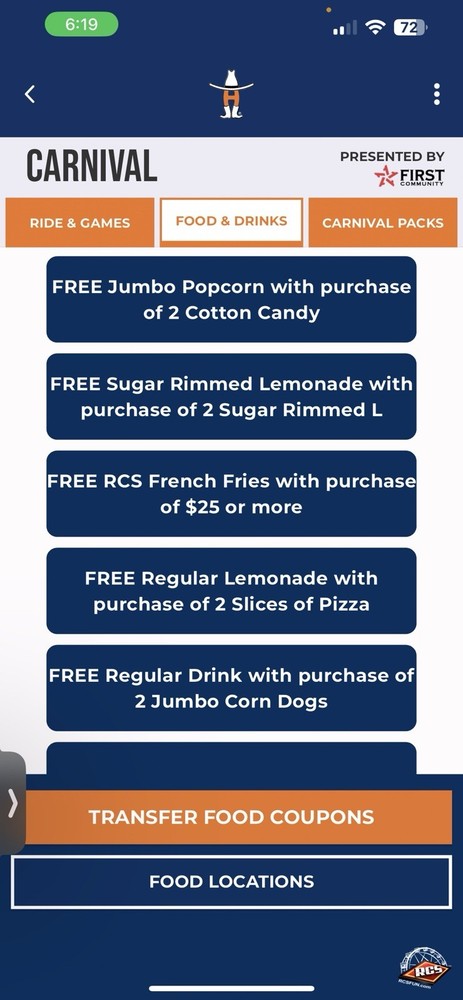Expand the side handle arrow
463x1000 pixels.
click(12, 804)
